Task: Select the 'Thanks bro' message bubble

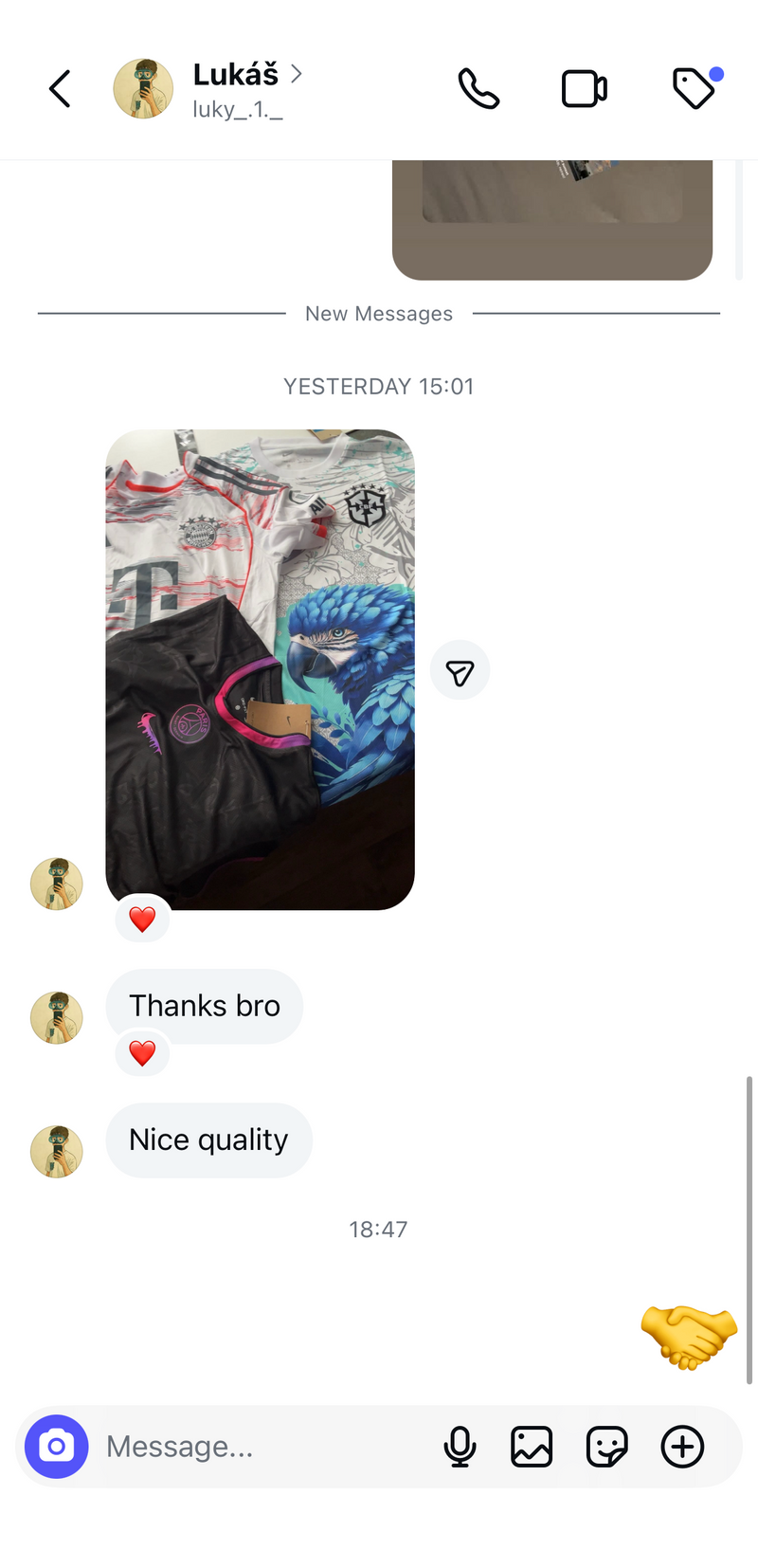Action: [x=205, y=1006]
